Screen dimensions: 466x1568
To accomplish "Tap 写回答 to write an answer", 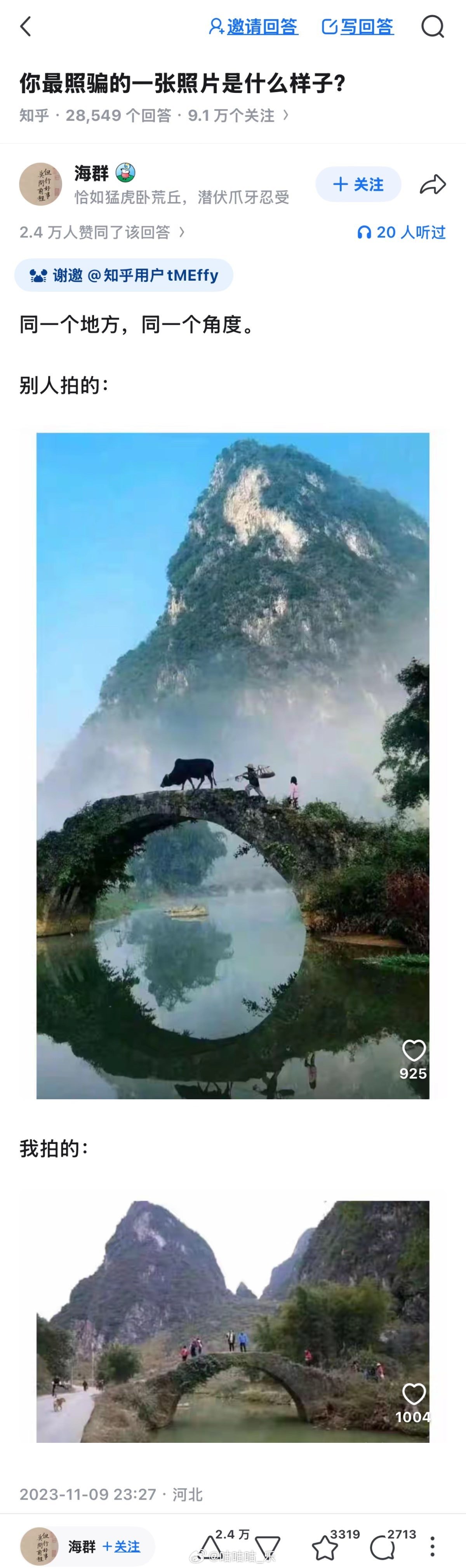I will click(358, 27).
